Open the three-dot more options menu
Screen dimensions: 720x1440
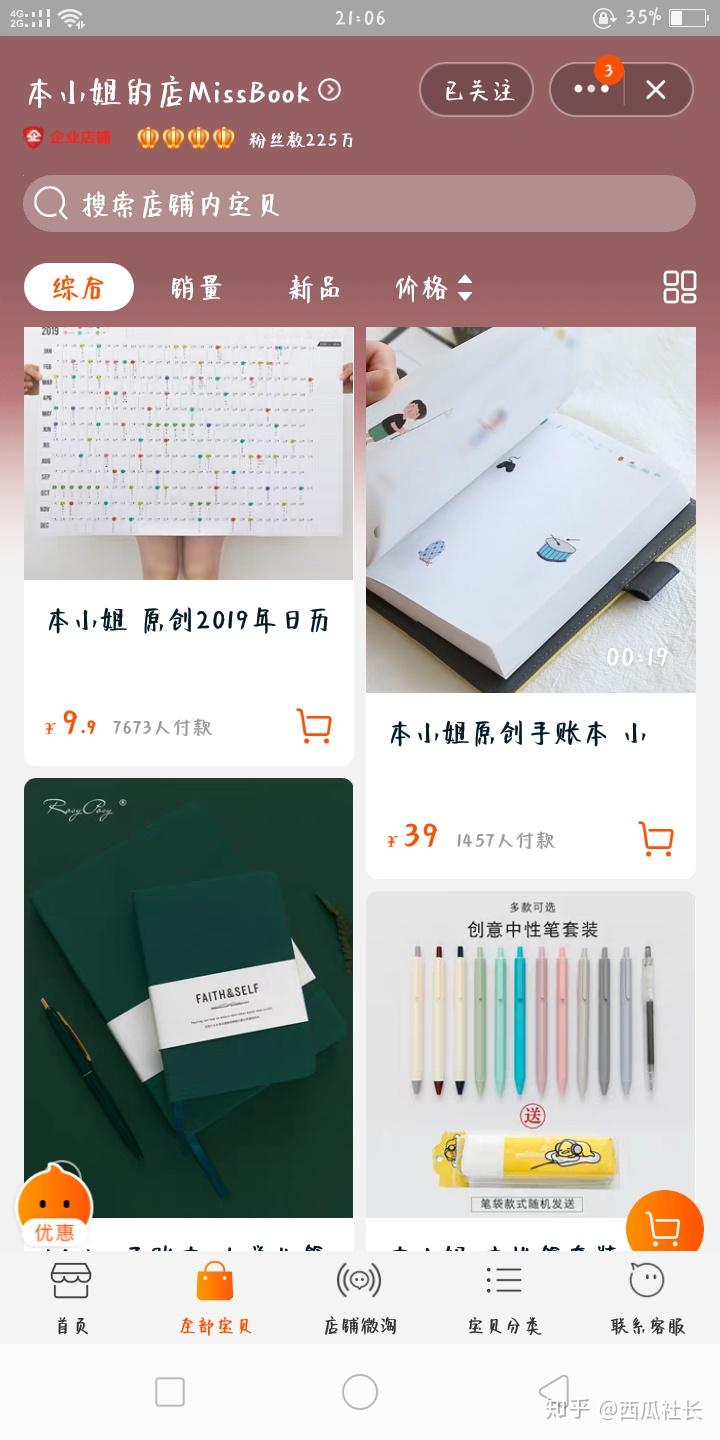pyautogui.click(x=590, y=90)
